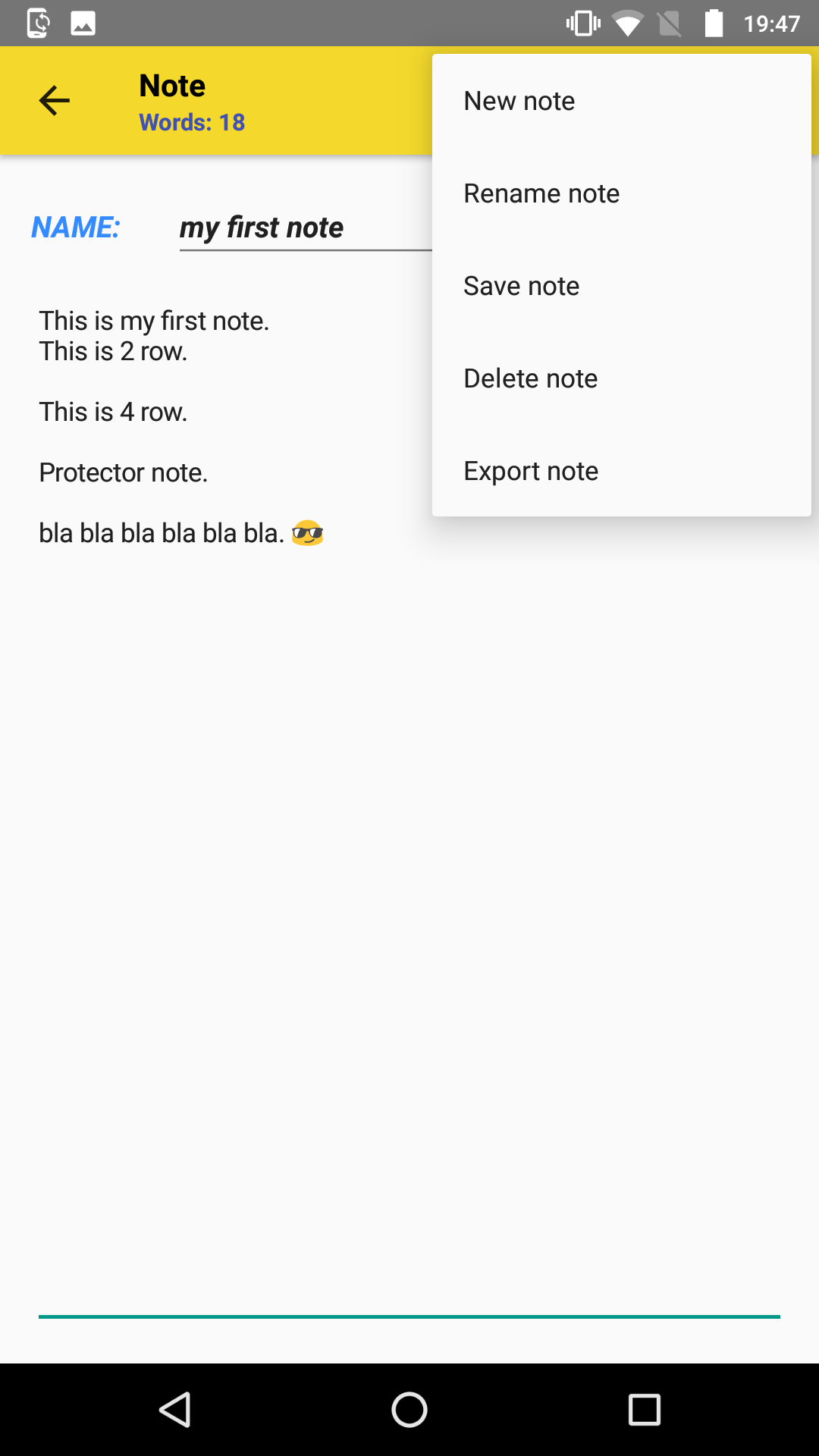Tap Save note in the menu
Viewport: 819px width, 1456px height.
point(621,286)
